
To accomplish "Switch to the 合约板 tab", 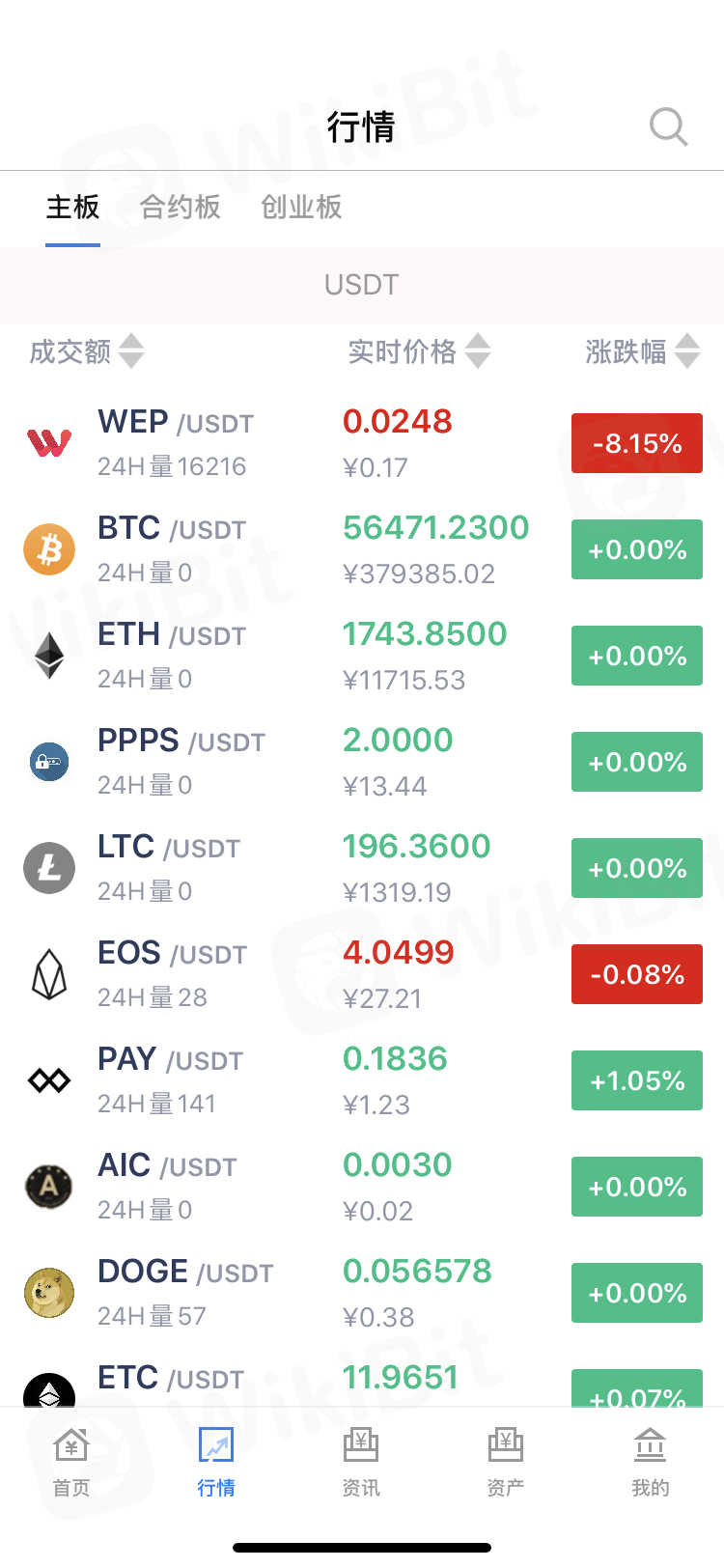I will [x=181, y=207].
